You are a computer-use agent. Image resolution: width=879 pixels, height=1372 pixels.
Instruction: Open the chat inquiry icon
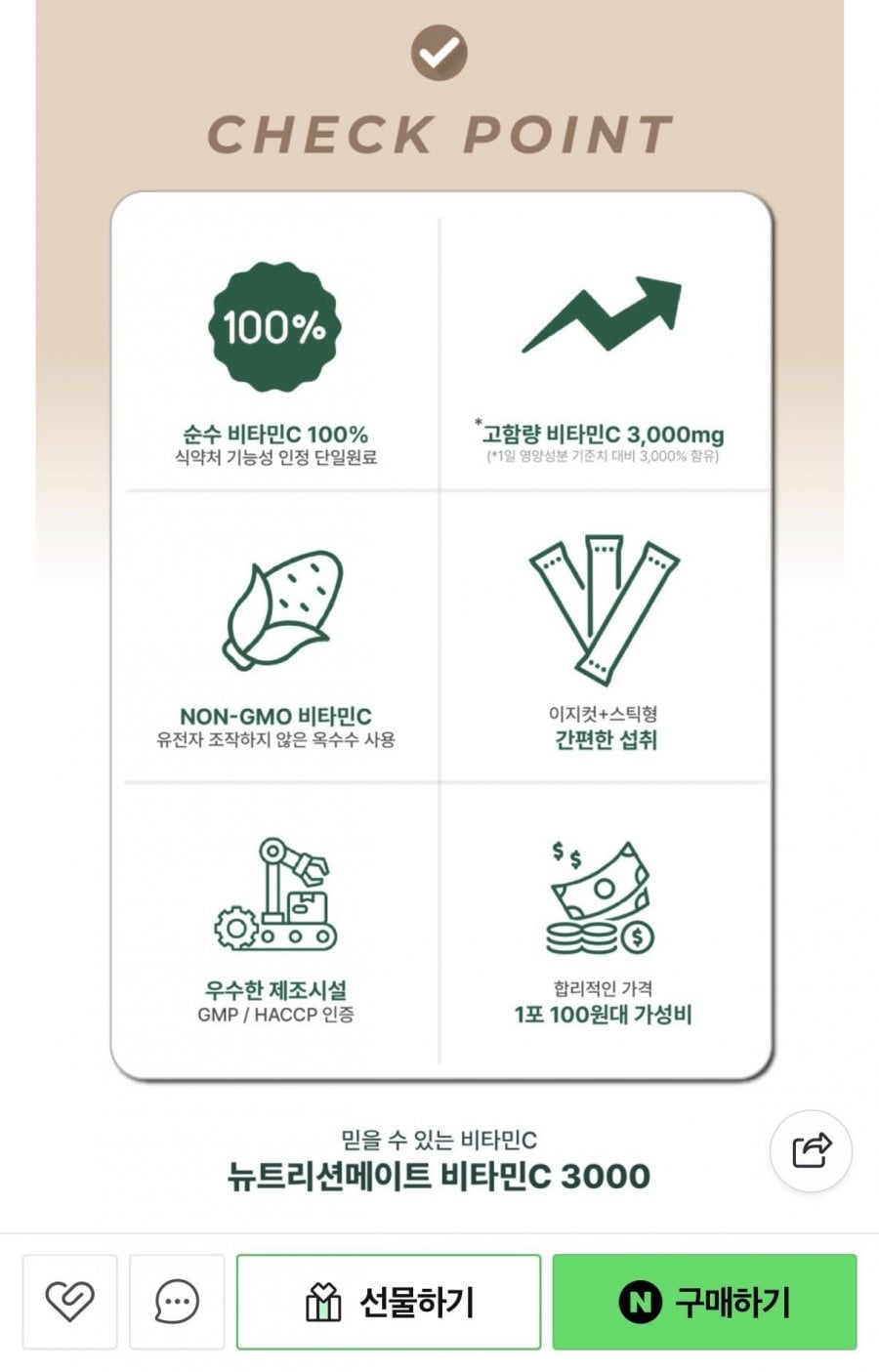[x=177, y=1302]
